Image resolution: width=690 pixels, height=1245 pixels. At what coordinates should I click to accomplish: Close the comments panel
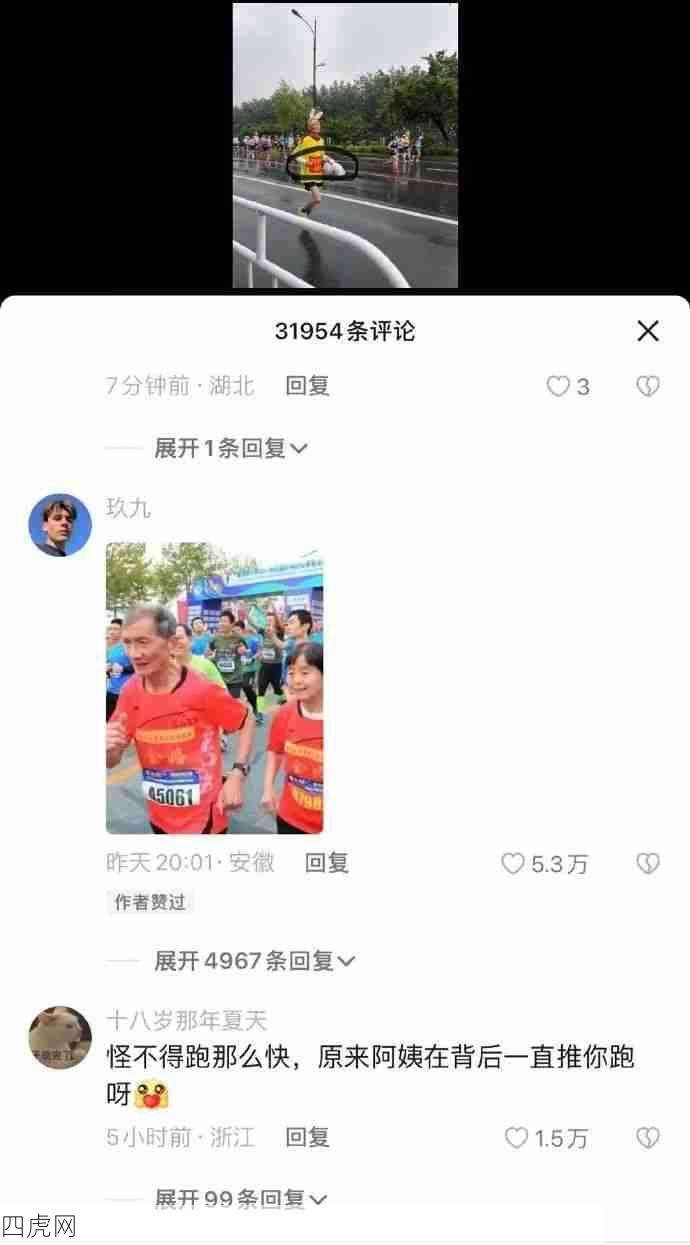click(x=648, y=331)
